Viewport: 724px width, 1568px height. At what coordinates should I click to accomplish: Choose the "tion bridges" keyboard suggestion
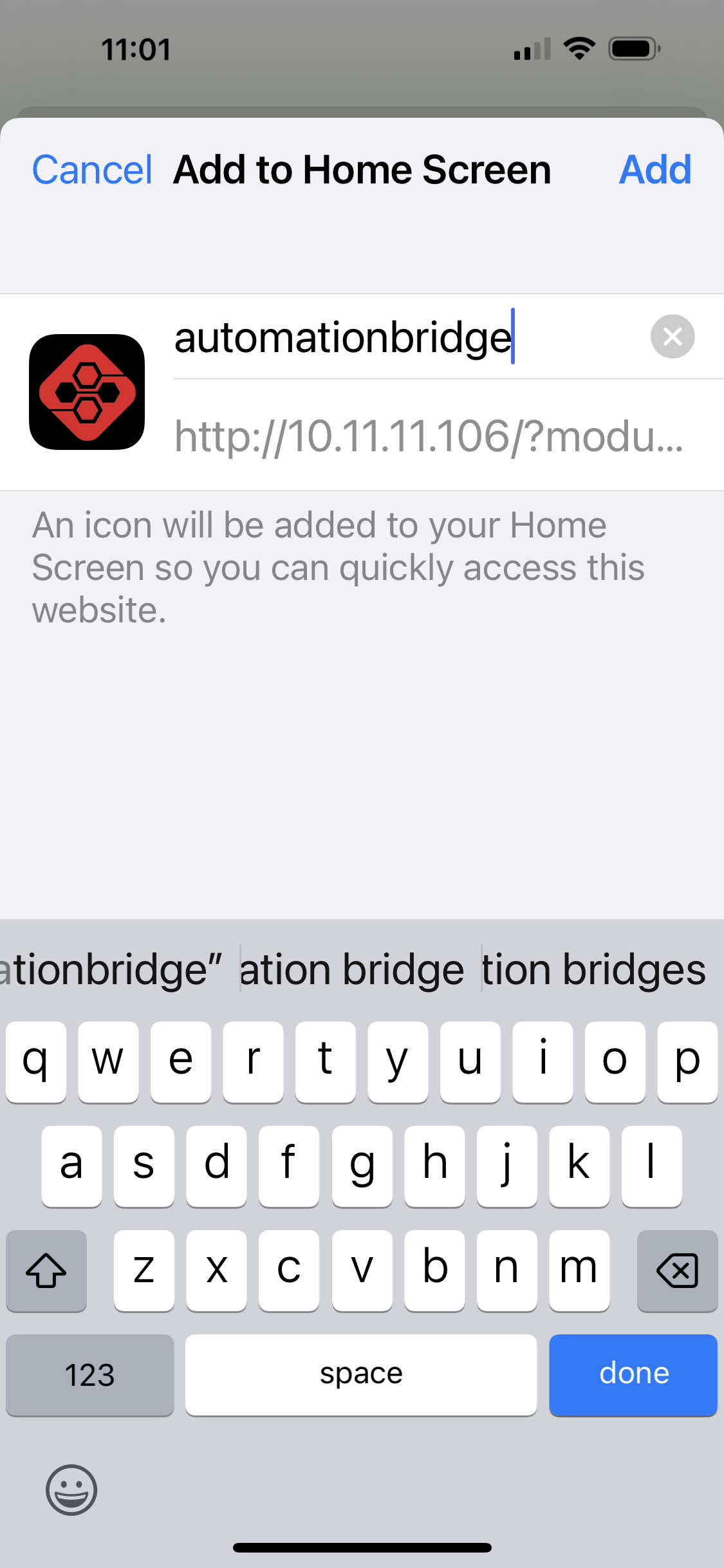[x=593, y=969]
